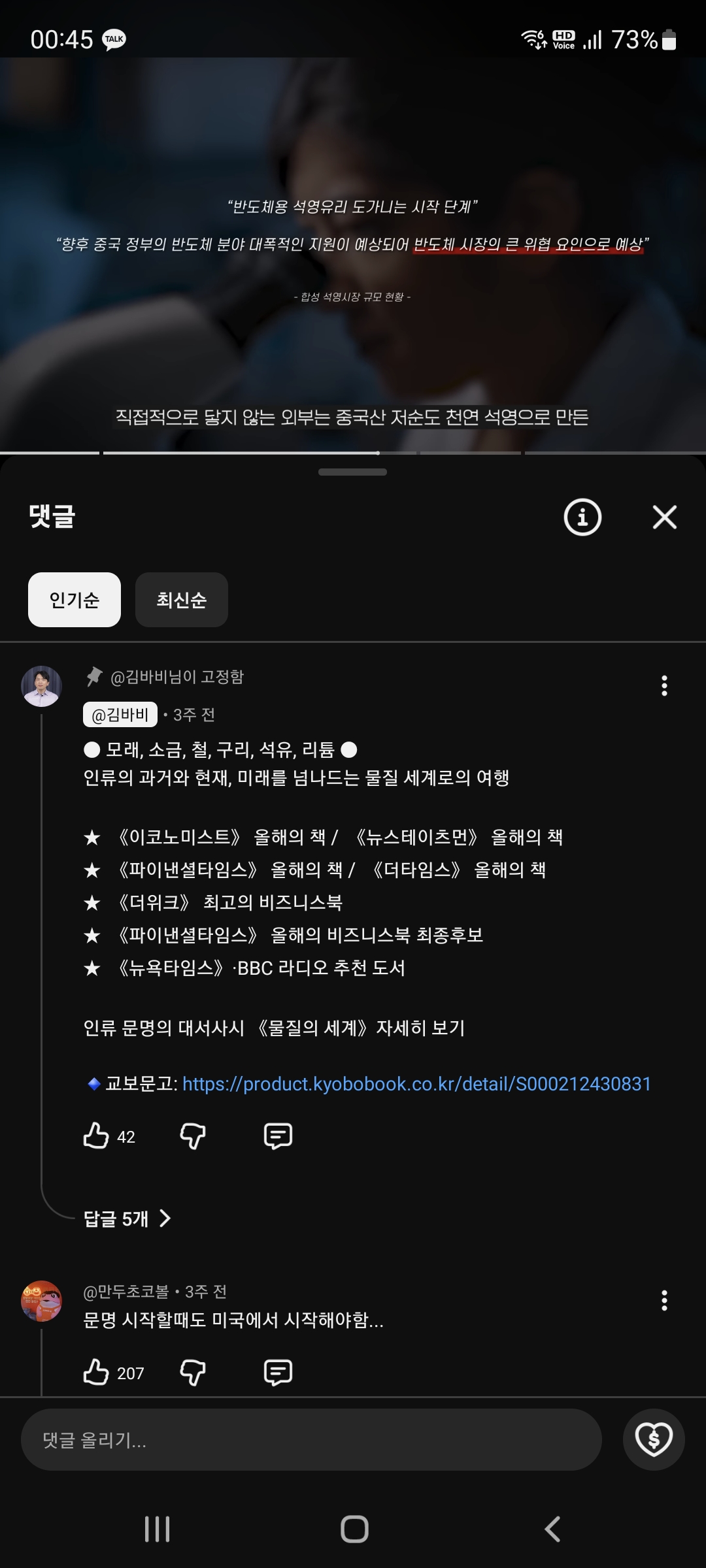Expand 답글 5개 replies
This screenshot has height=1568, width=706.
tap(127, 1218)
